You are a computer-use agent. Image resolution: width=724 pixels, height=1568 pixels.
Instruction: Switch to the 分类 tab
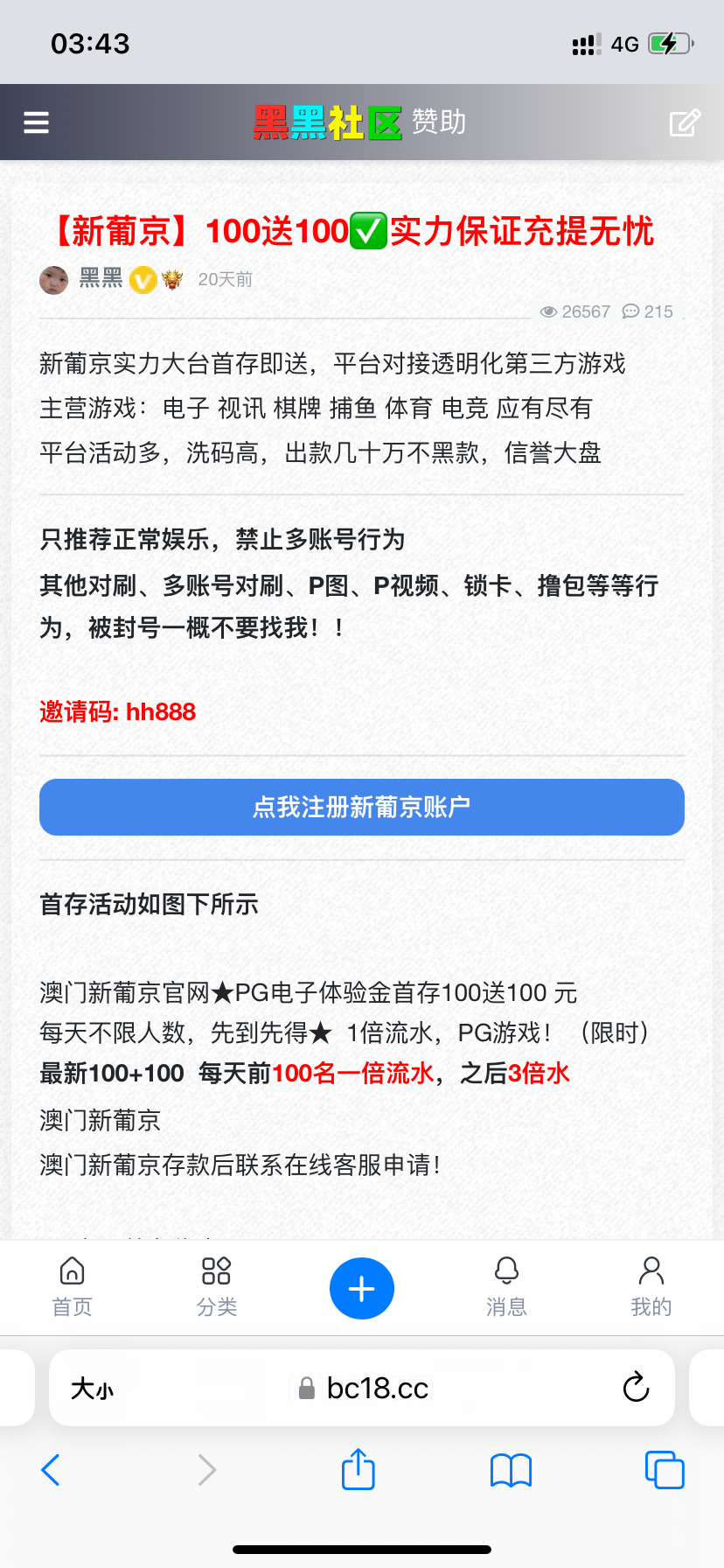click(216, 1287)
